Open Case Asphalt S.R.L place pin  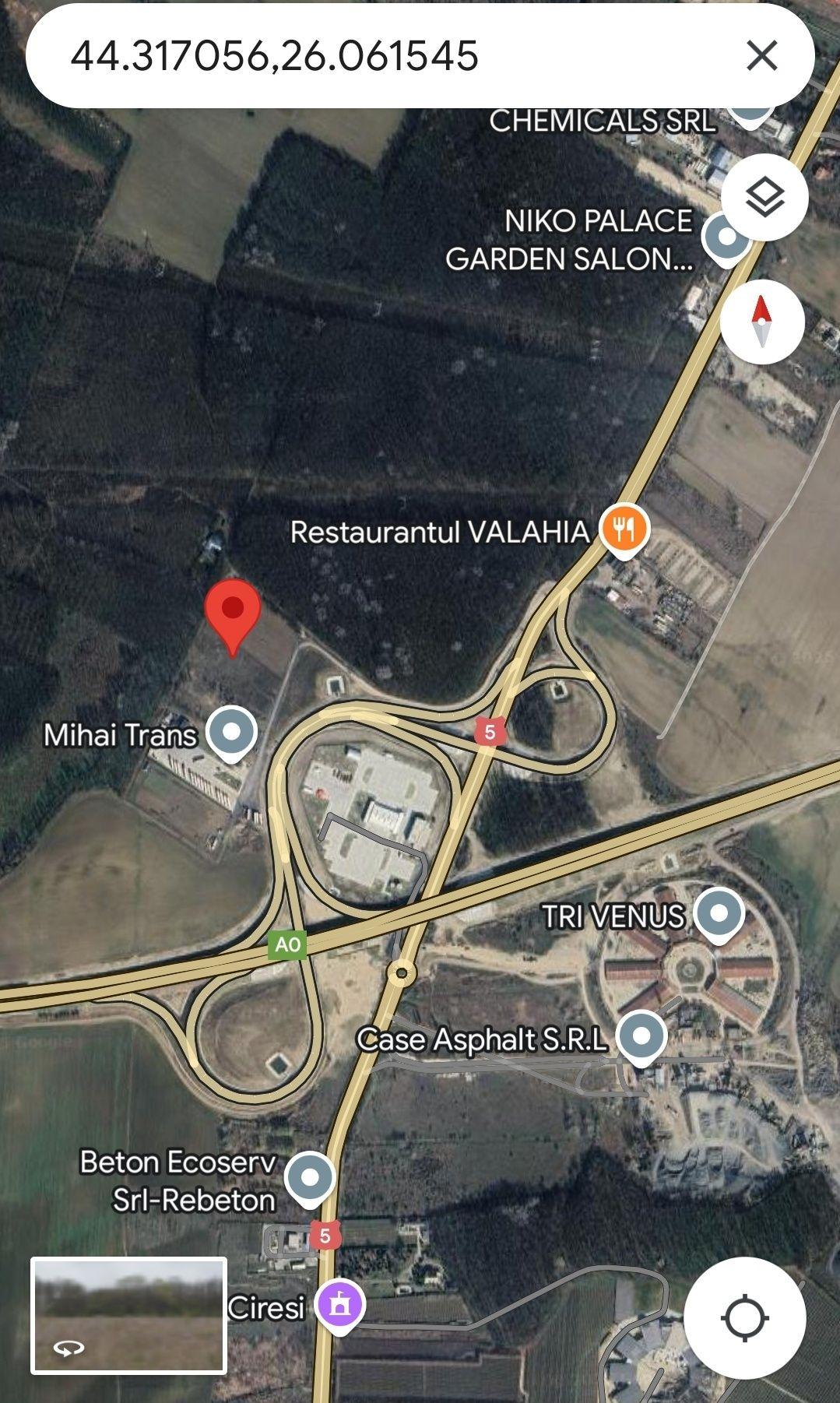click(641, 1038)
